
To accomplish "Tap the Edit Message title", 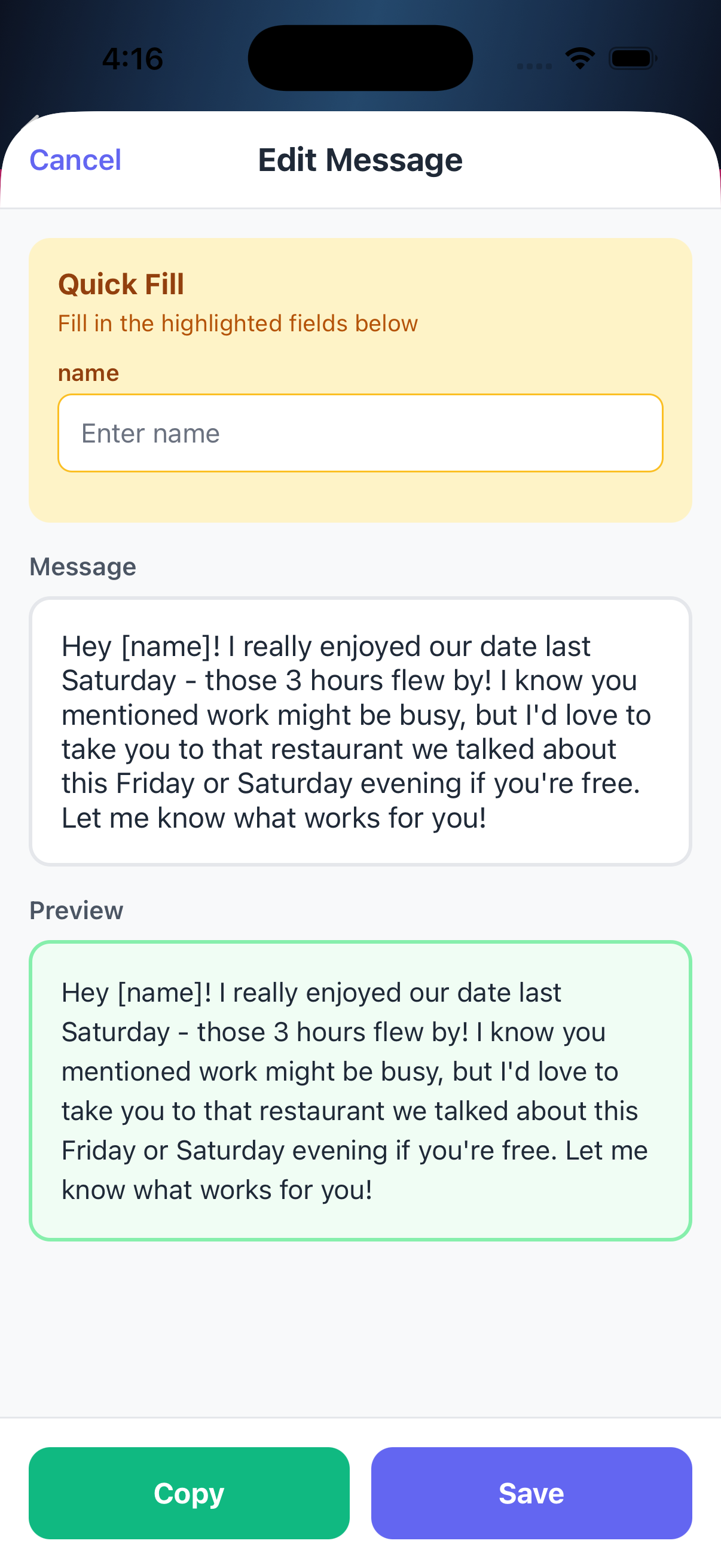I will [360, 159].
